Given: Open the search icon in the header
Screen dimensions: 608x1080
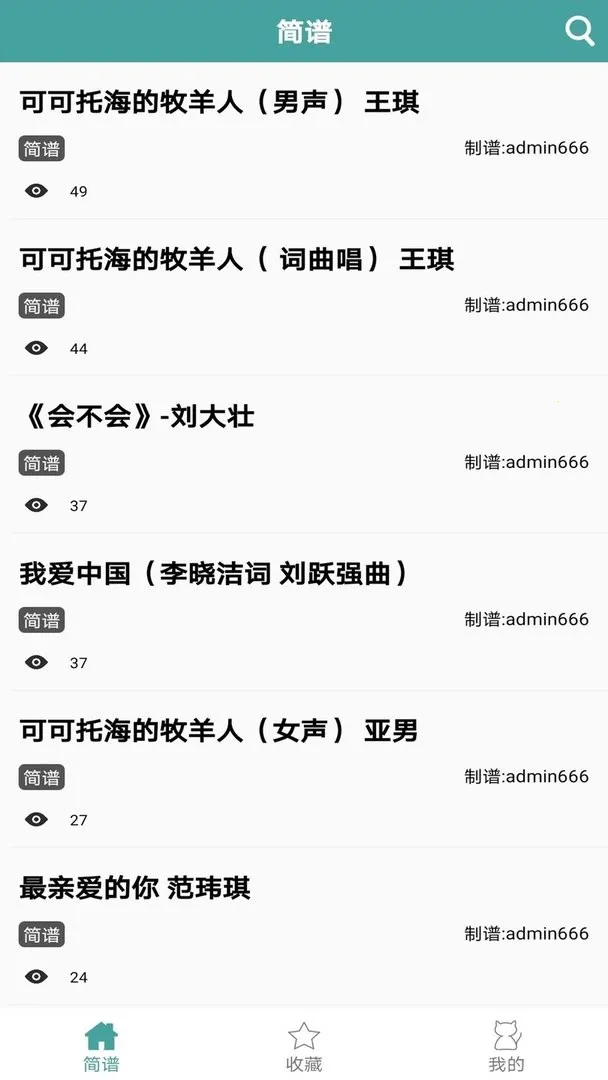Looking at the screenshot, I should point(579,31).
